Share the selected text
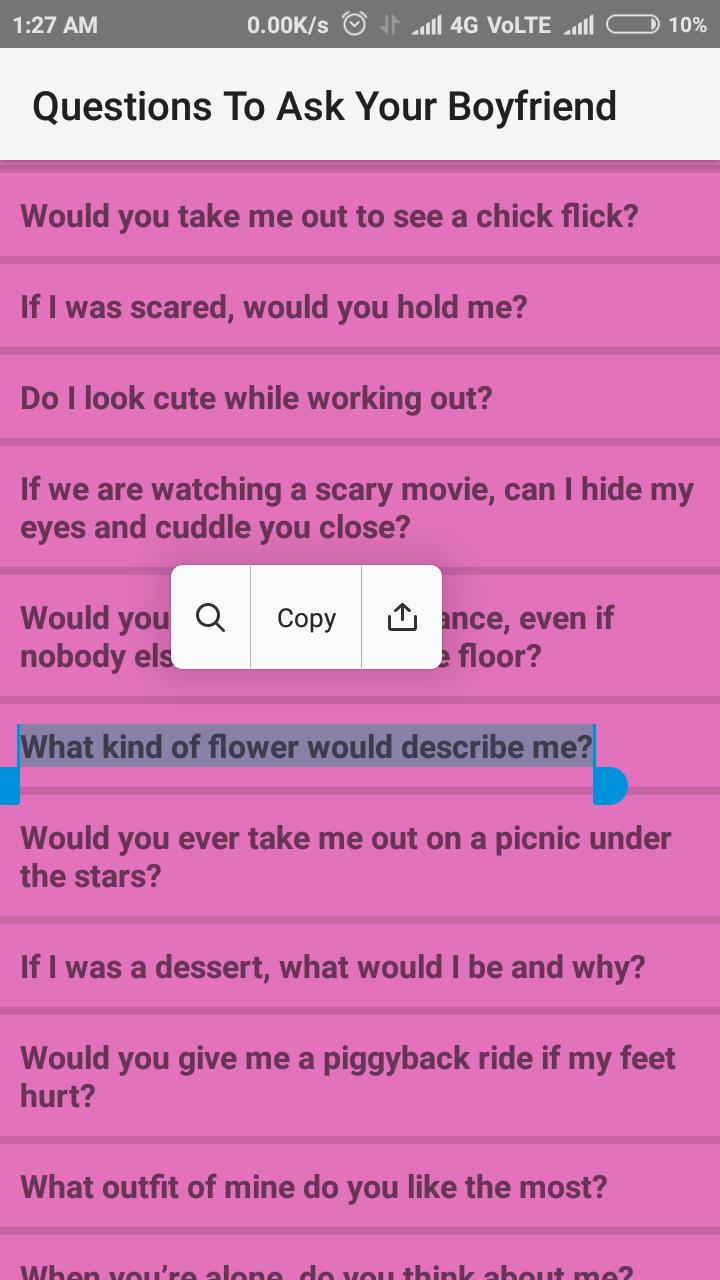 (x=402, y=617)
